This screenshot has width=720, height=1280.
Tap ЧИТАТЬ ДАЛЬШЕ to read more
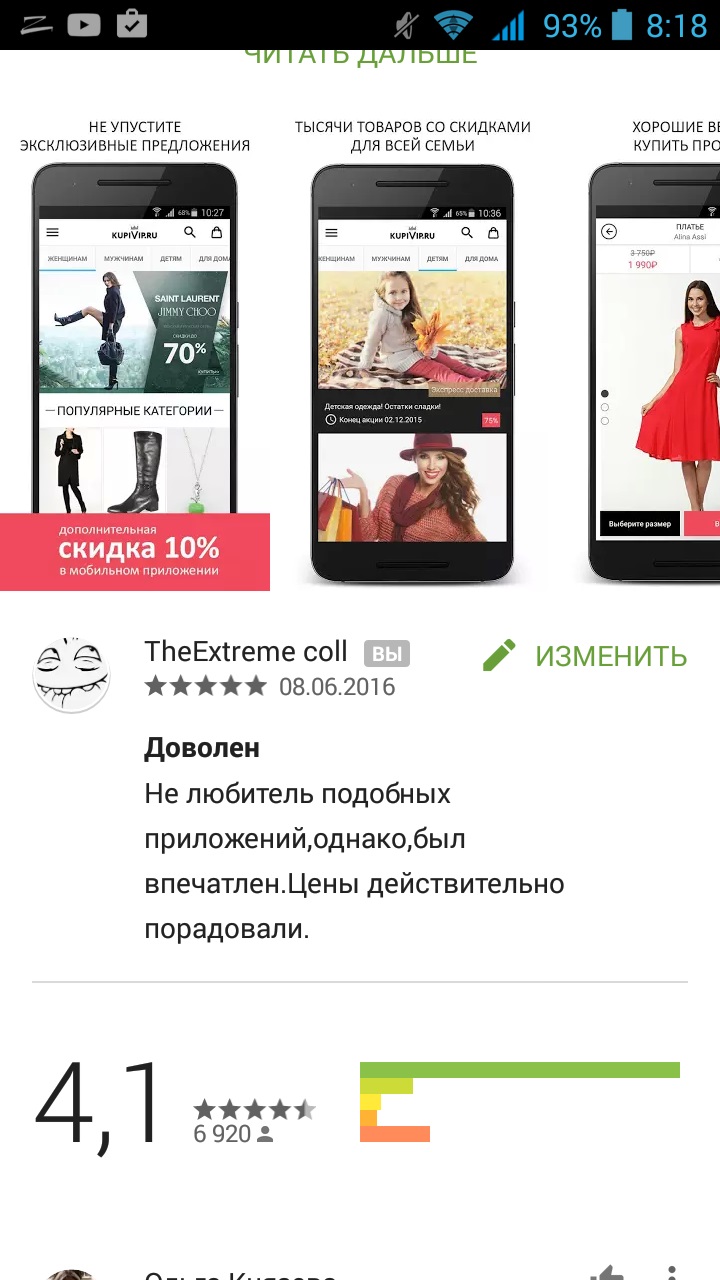[360, 57]
